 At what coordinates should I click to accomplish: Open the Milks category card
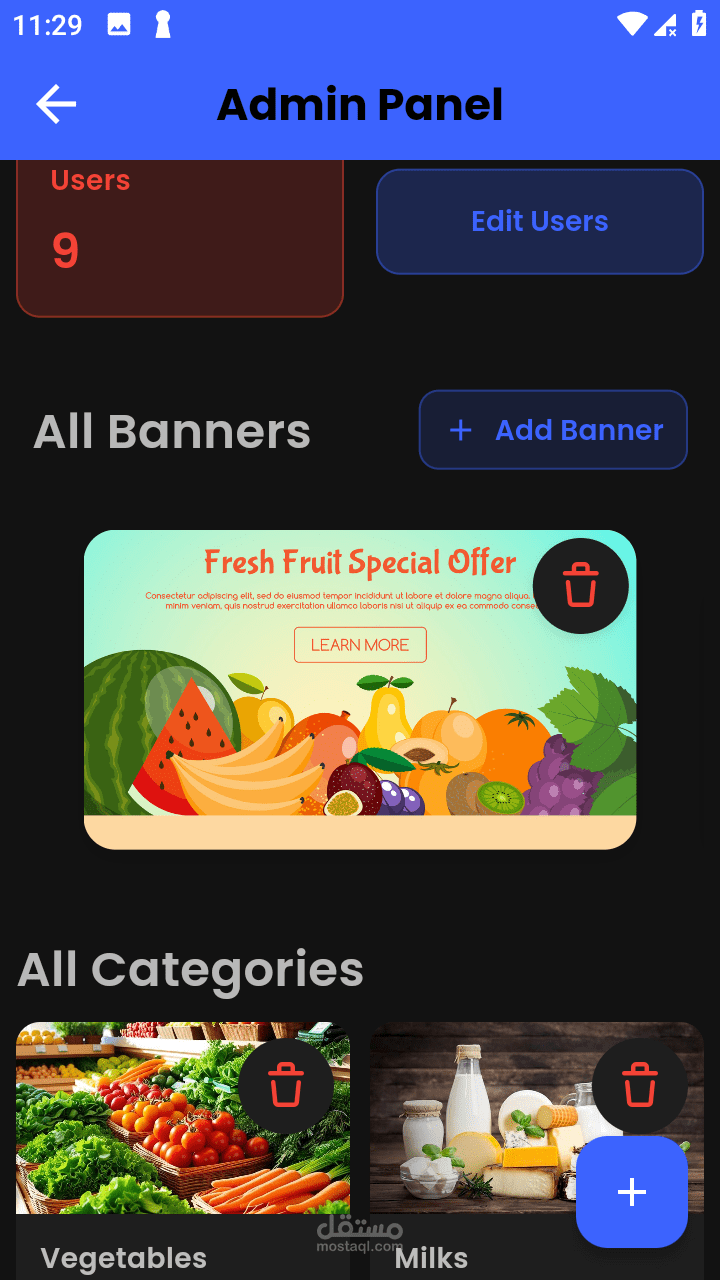point(470,1150)
